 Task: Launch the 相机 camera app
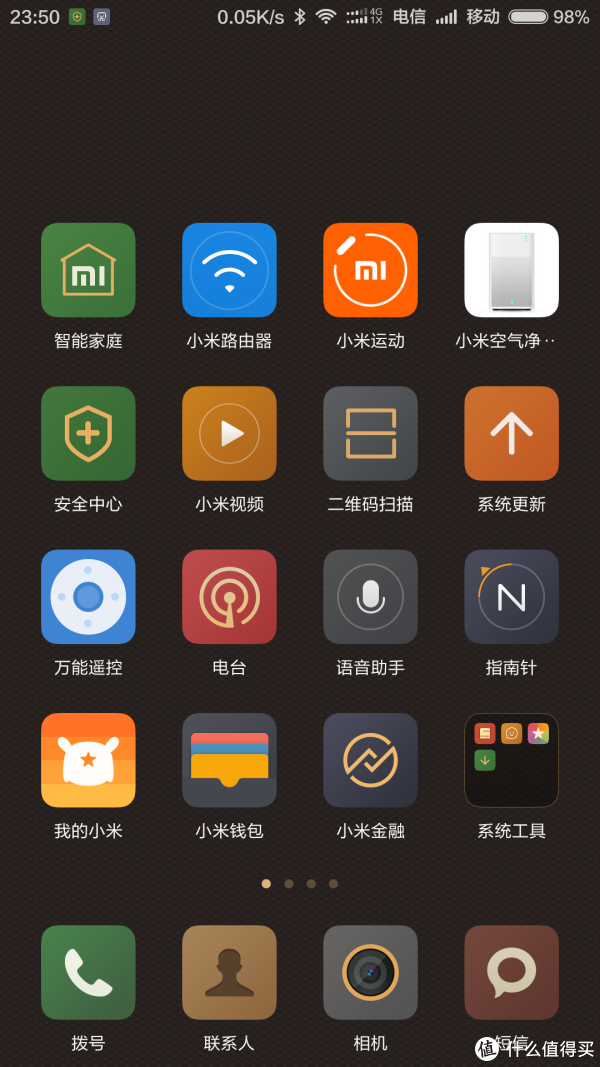click(370, 972)
